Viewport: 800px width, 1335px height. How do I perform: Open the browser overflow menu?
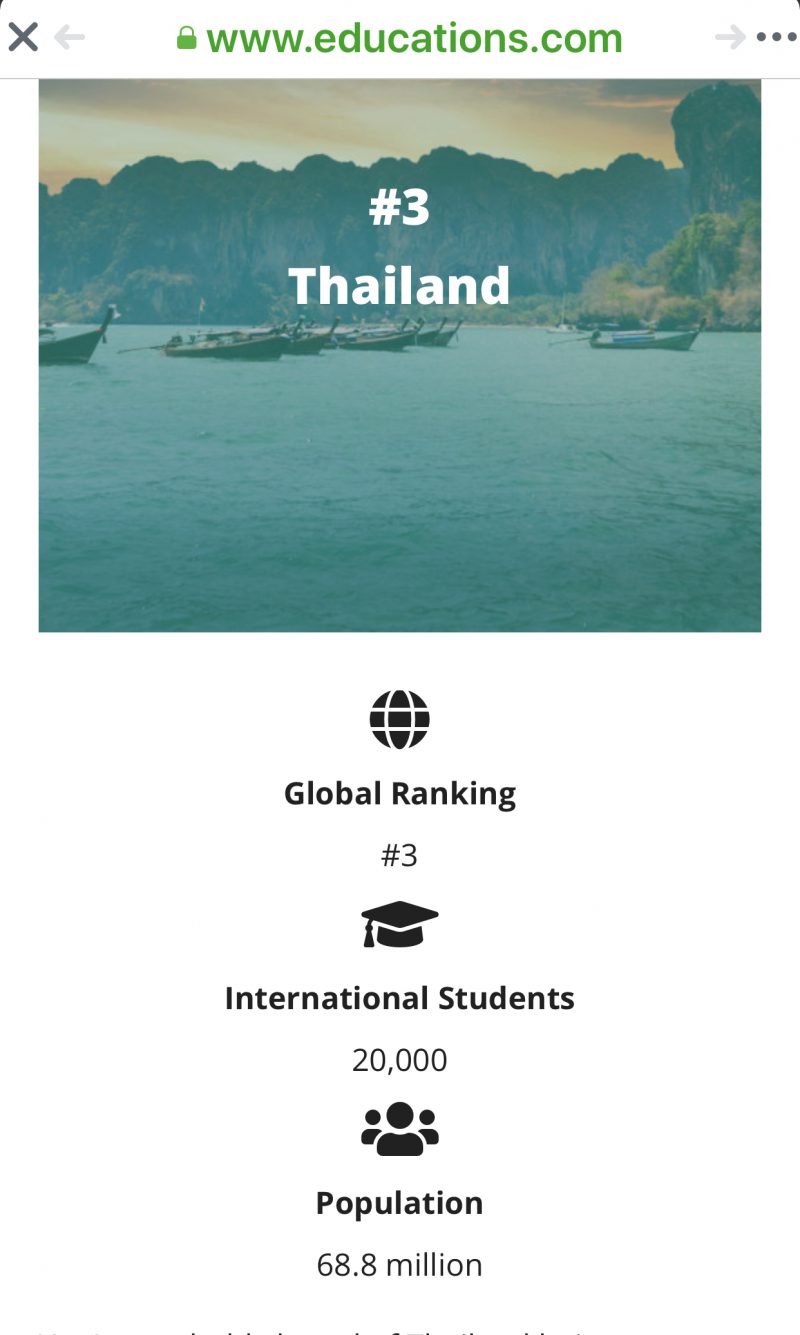pos(776,38)
